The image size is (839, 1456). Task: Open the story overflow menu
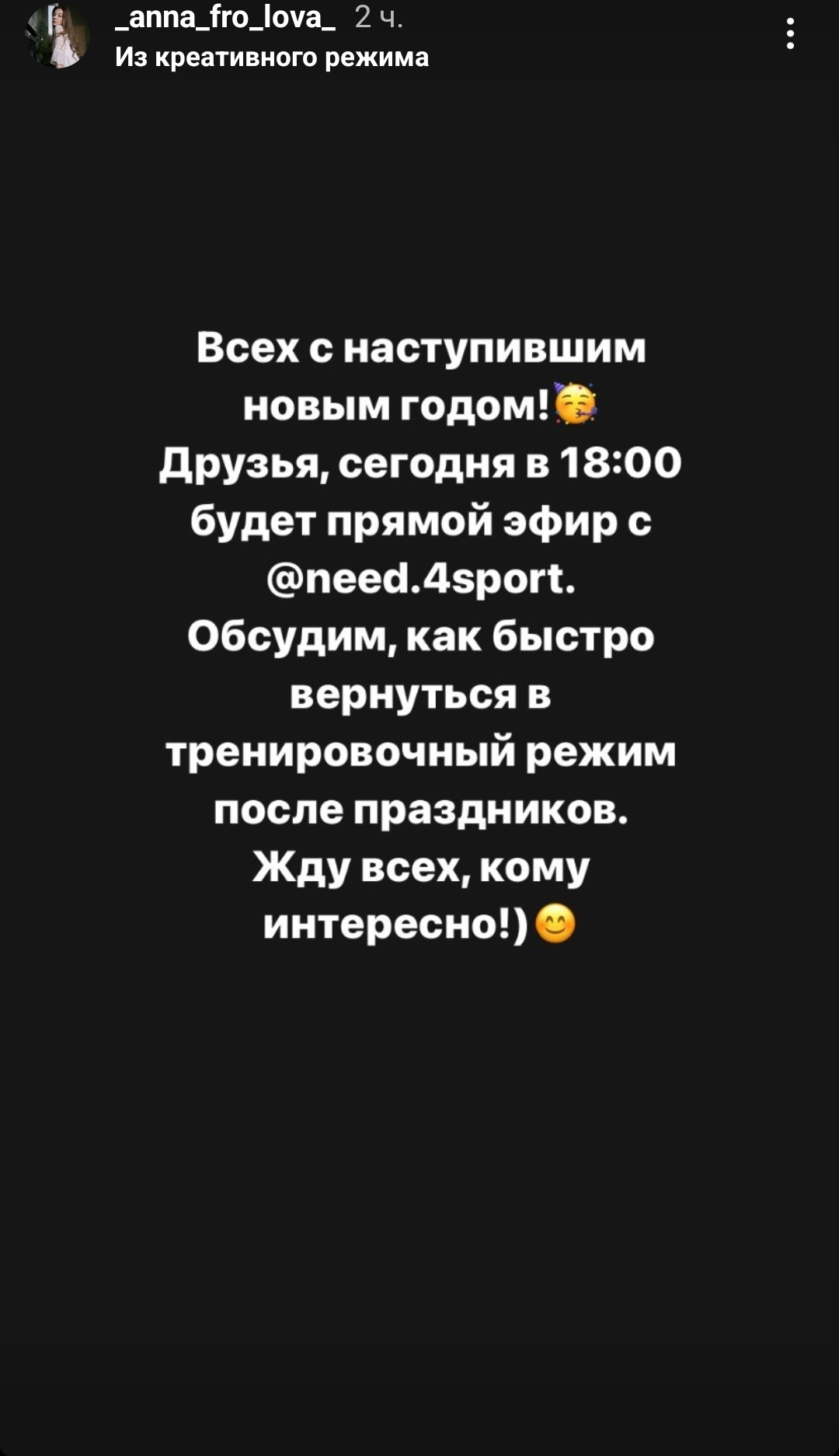click(790, 34)
